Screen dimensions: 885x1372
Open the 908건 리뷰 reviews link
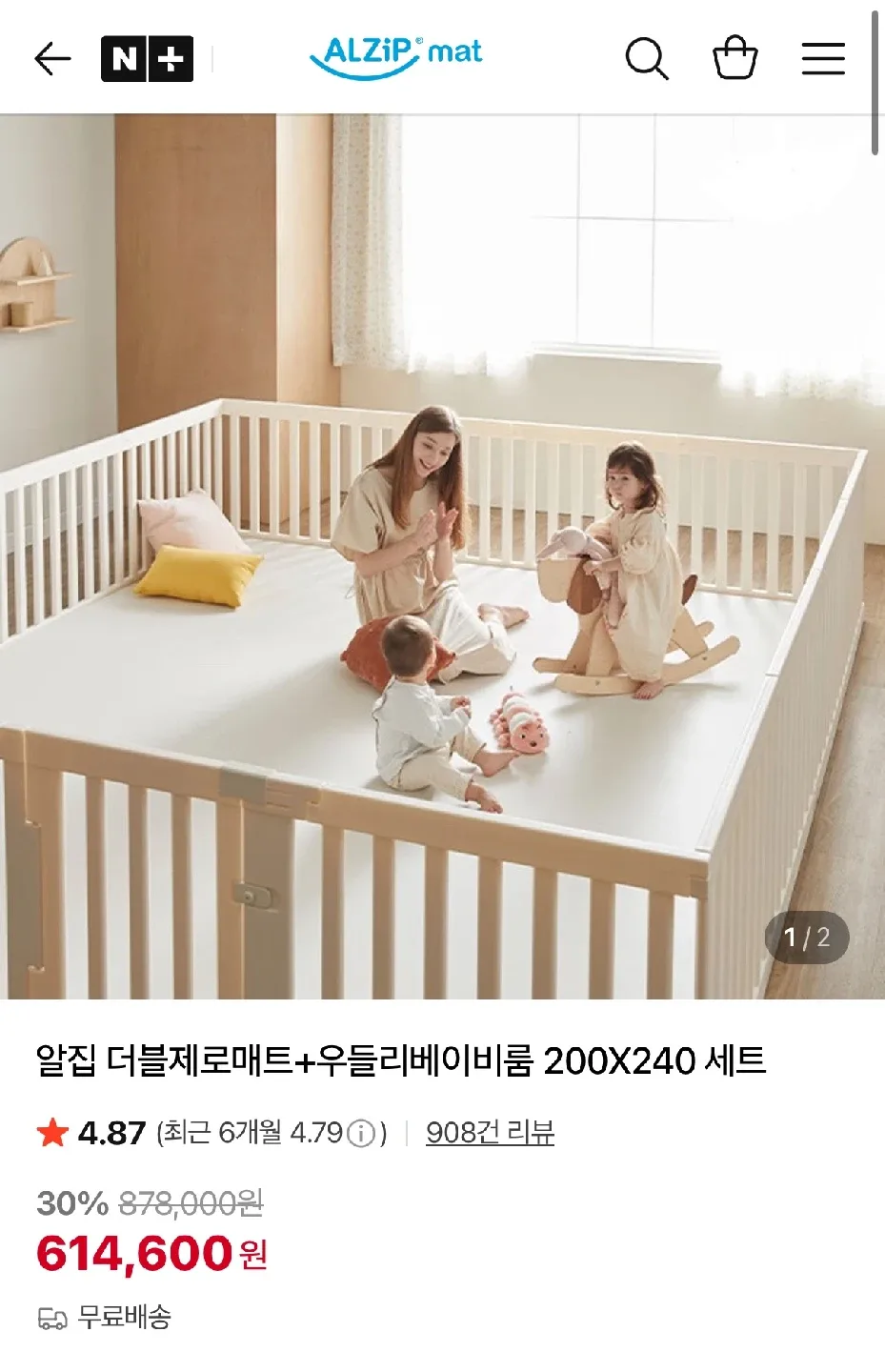point(490,1132)
